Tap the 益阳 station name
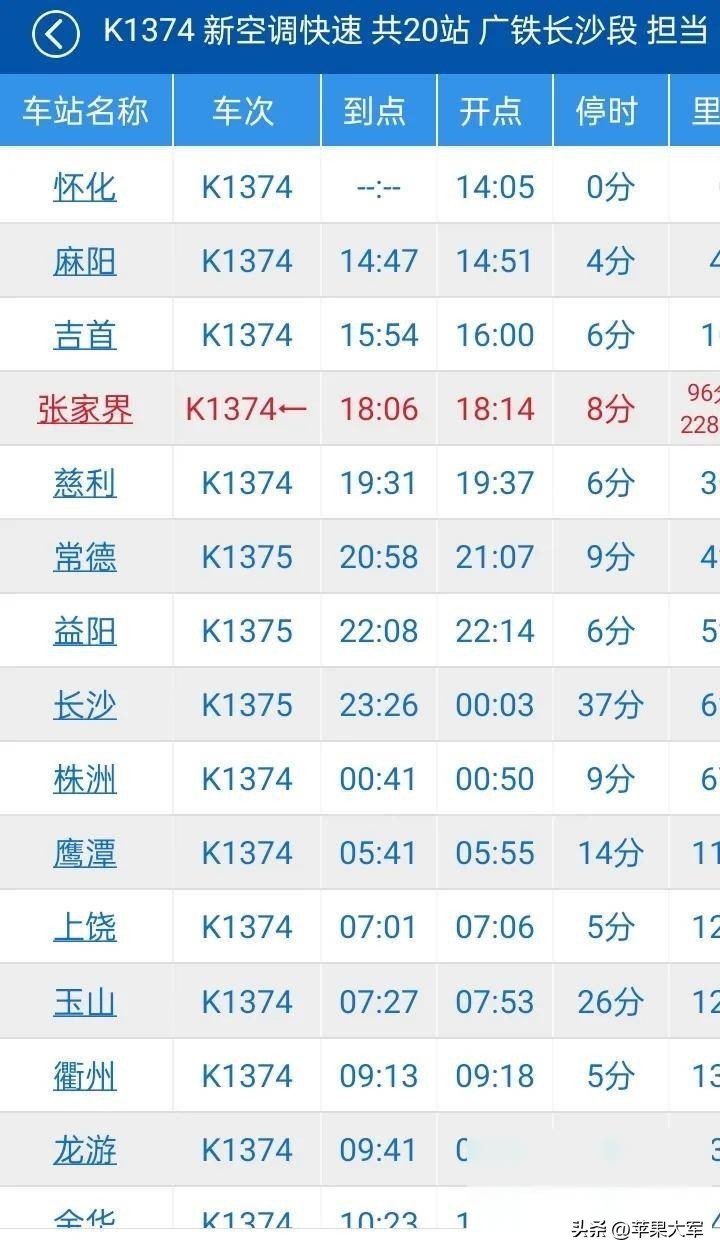720x1255 pixels. pos(85,631)
